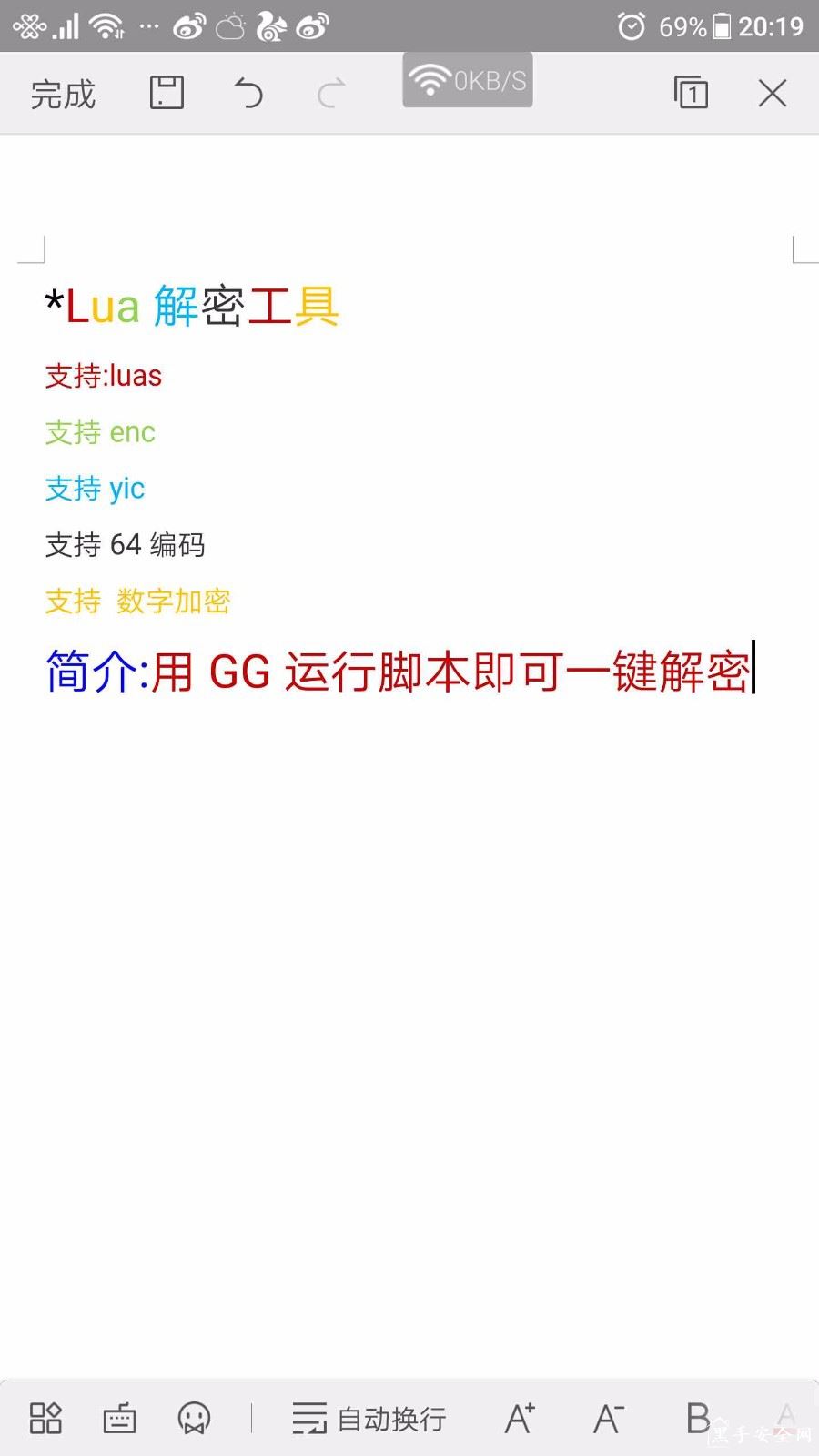Redo the undone edit
This screenshot has width=819, height=1456.
click(331, 93)
